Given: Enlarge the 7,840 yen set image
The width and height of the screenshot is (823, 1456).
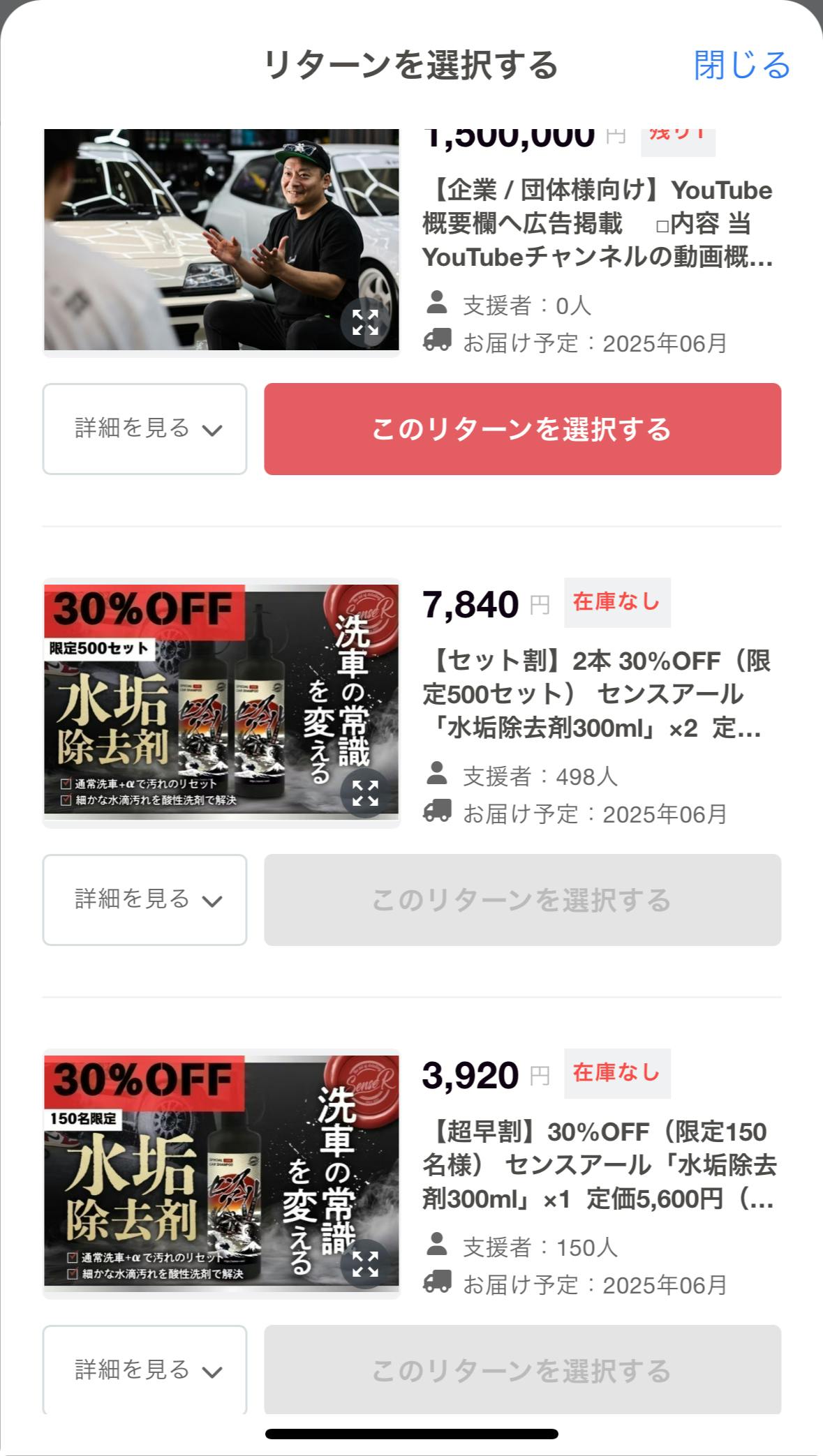Looking at the screenshot, I should point(364,793).
